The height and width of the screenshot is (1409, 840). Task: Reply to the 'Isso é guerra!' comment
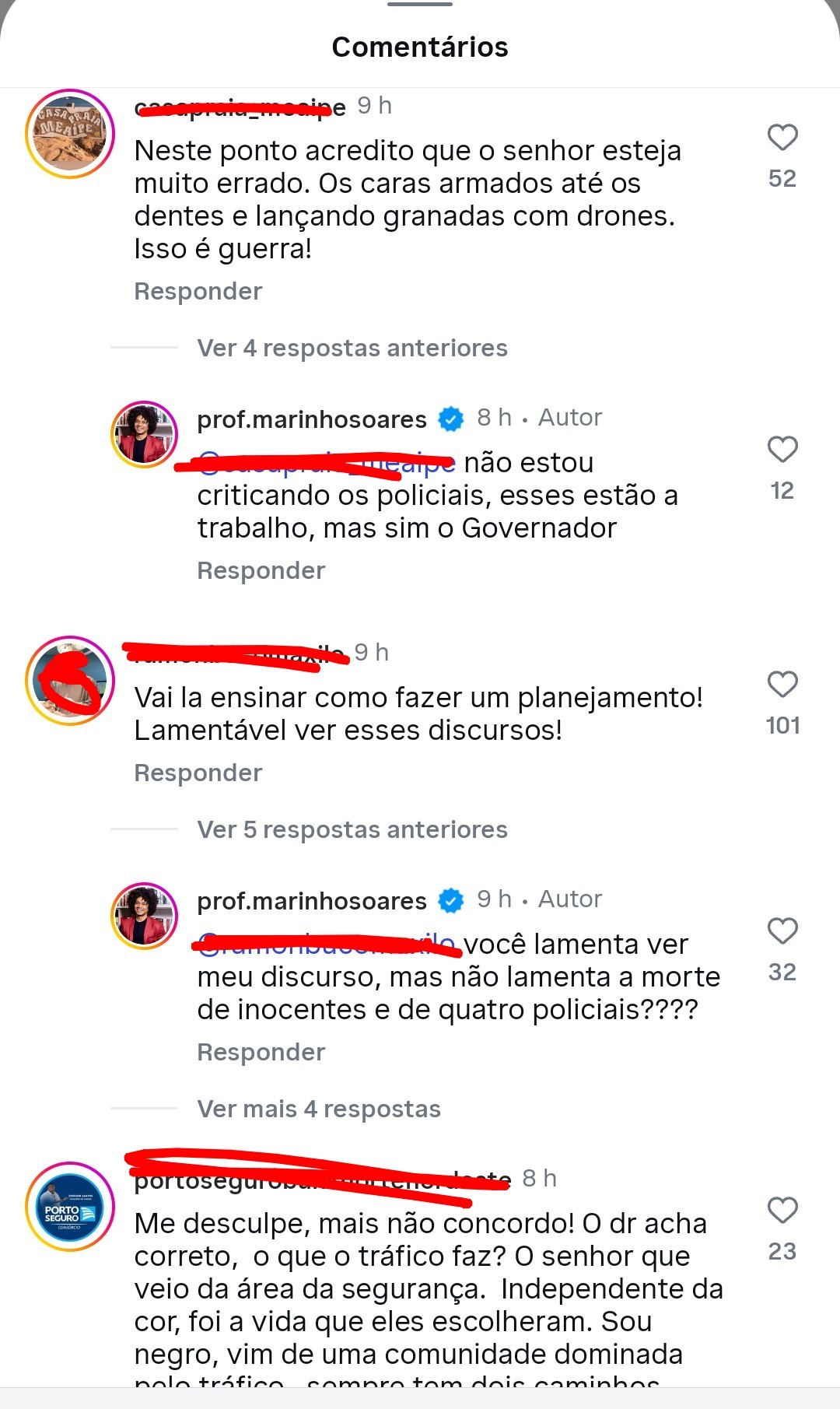tap(198, 291)
